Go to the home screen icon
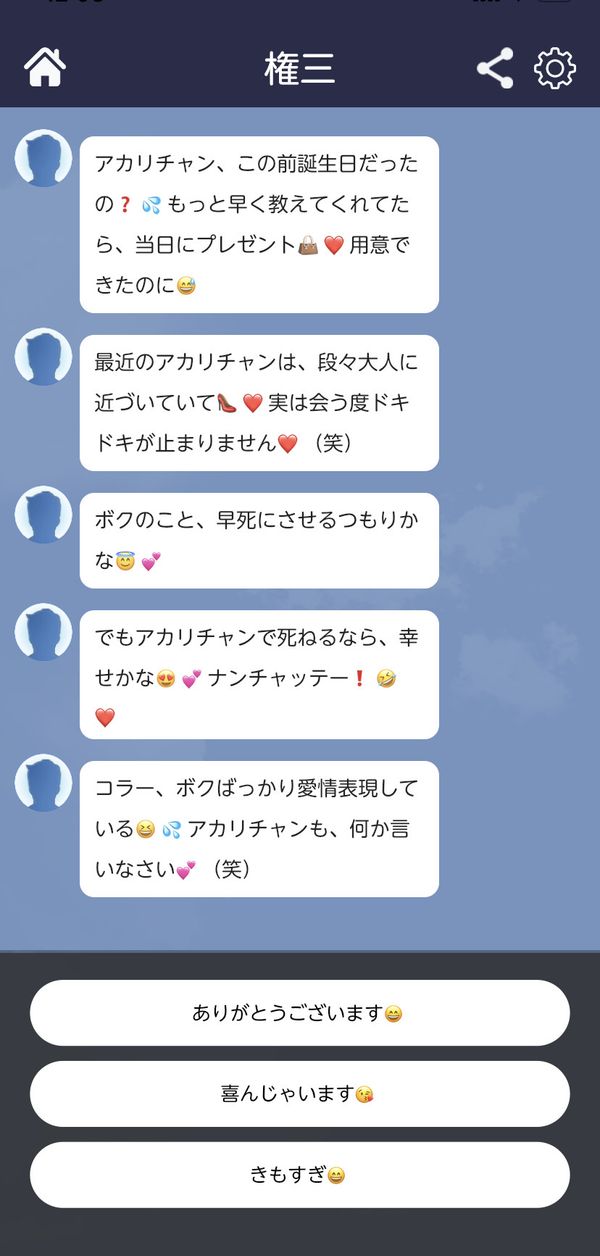The image size is (600, 1256). (x=45, y=68)
